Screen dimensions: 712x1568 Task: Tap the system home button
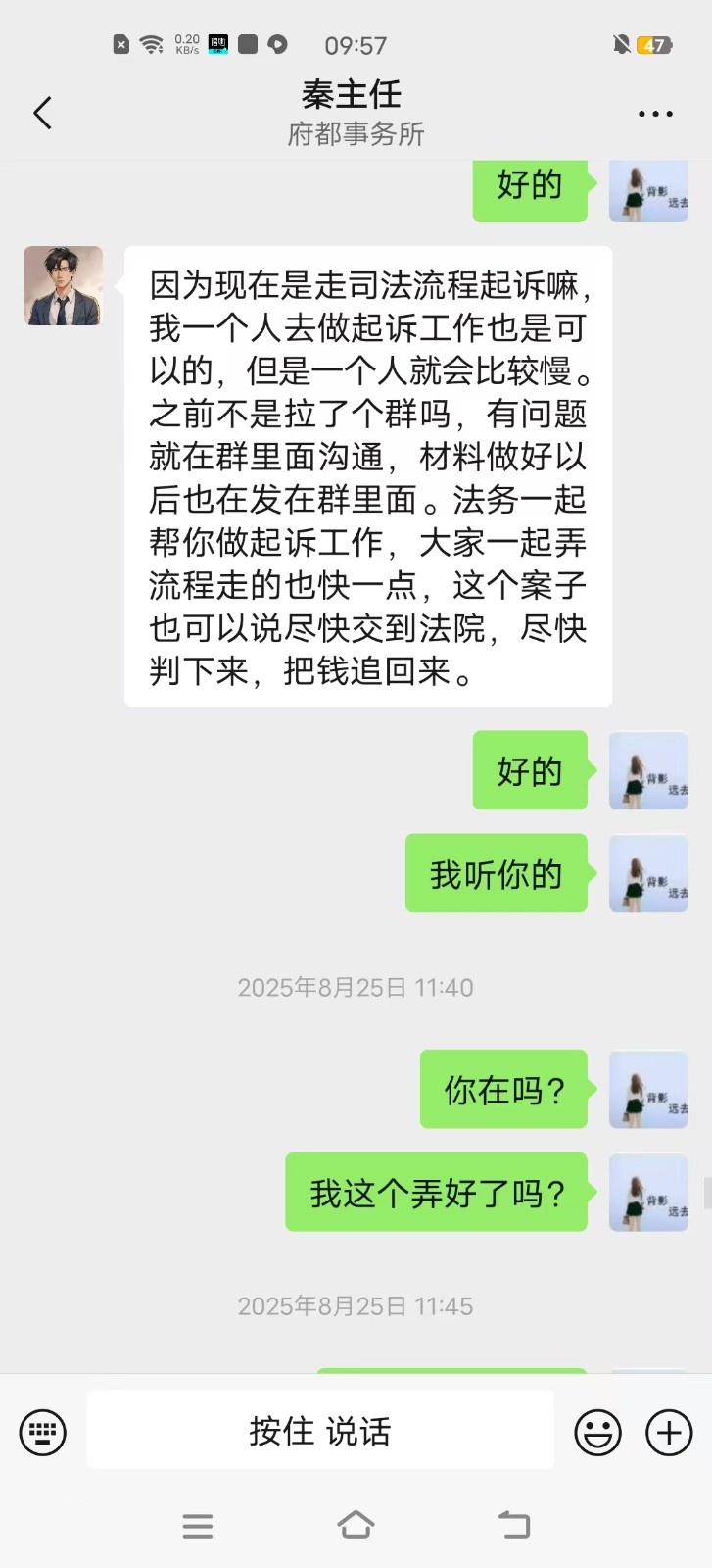point(356,1525)
